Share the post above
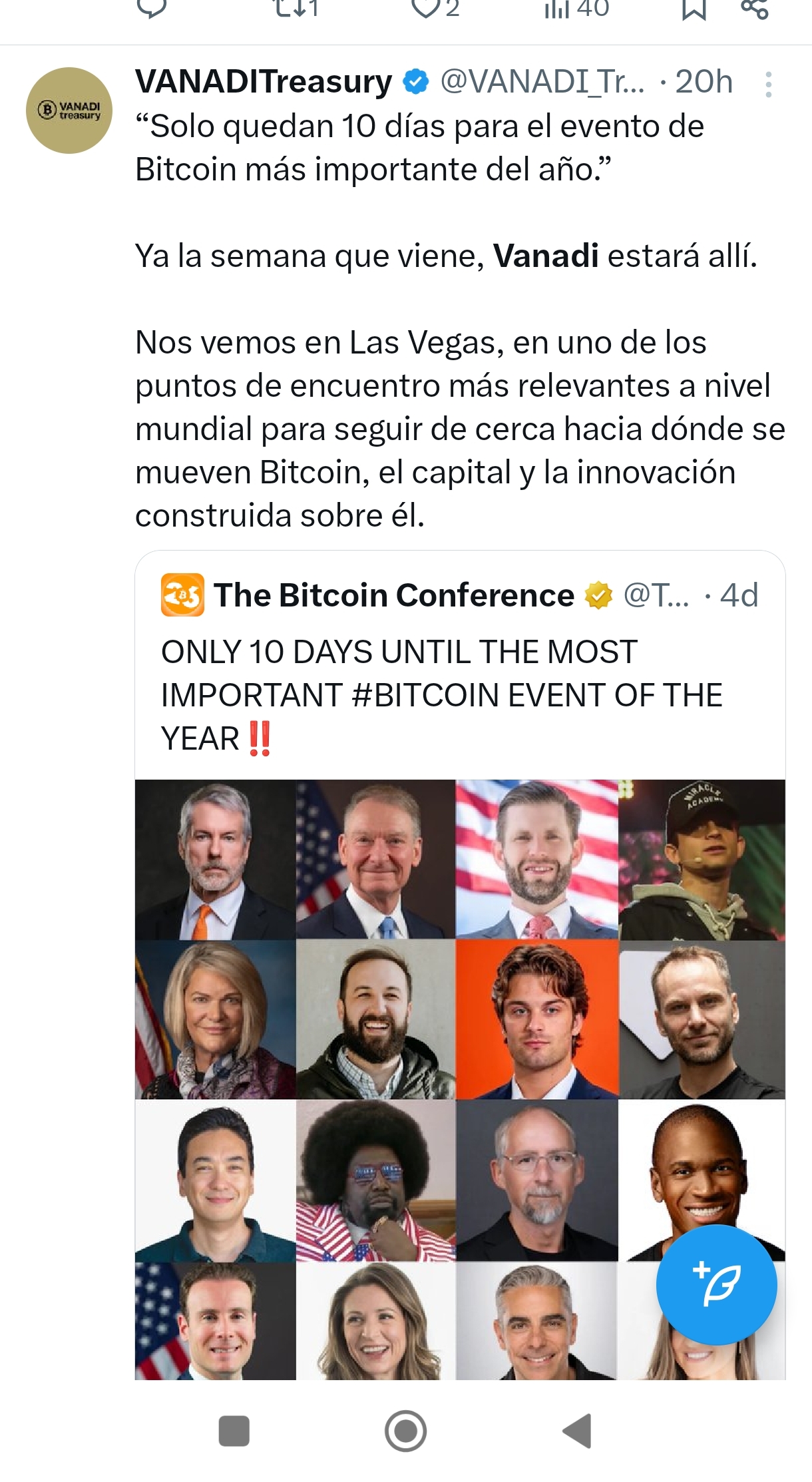 click(x=755, y=8)
